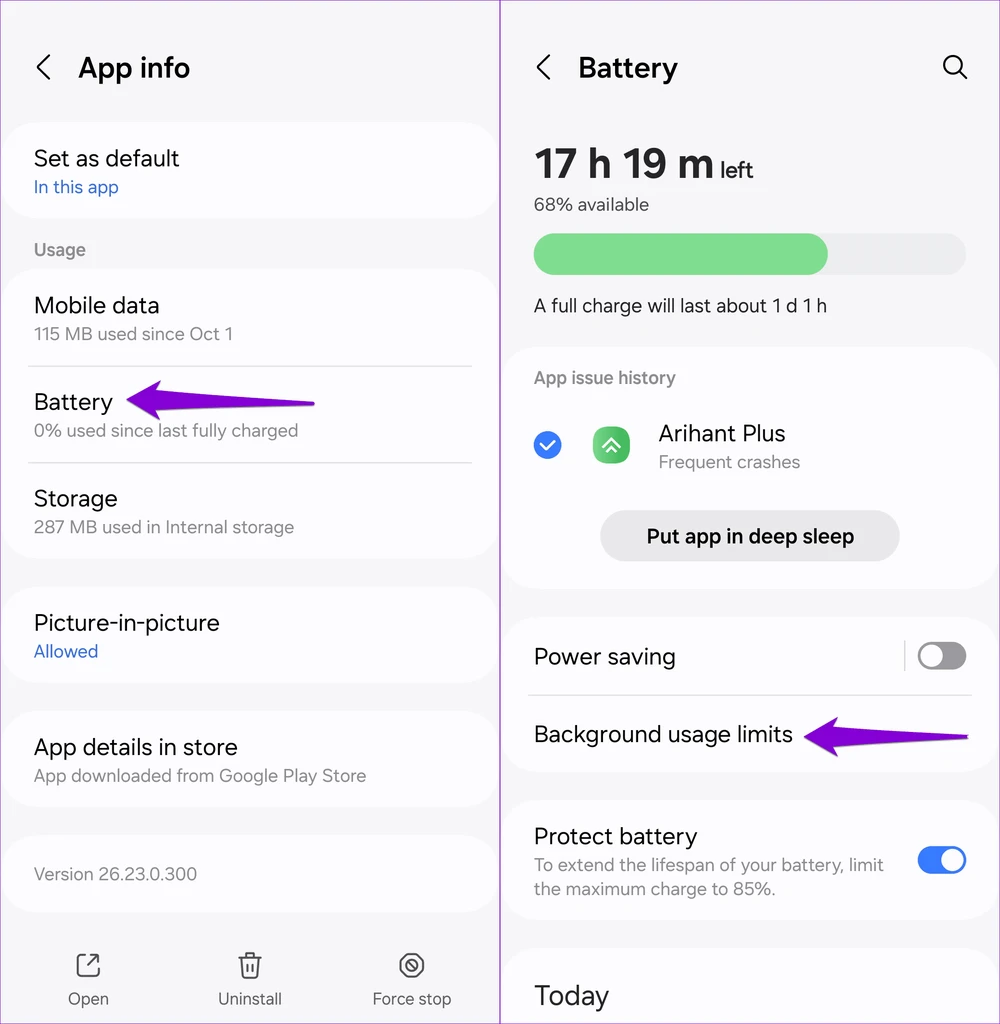Tap Open at the bottom

click(x=88, y=979)
